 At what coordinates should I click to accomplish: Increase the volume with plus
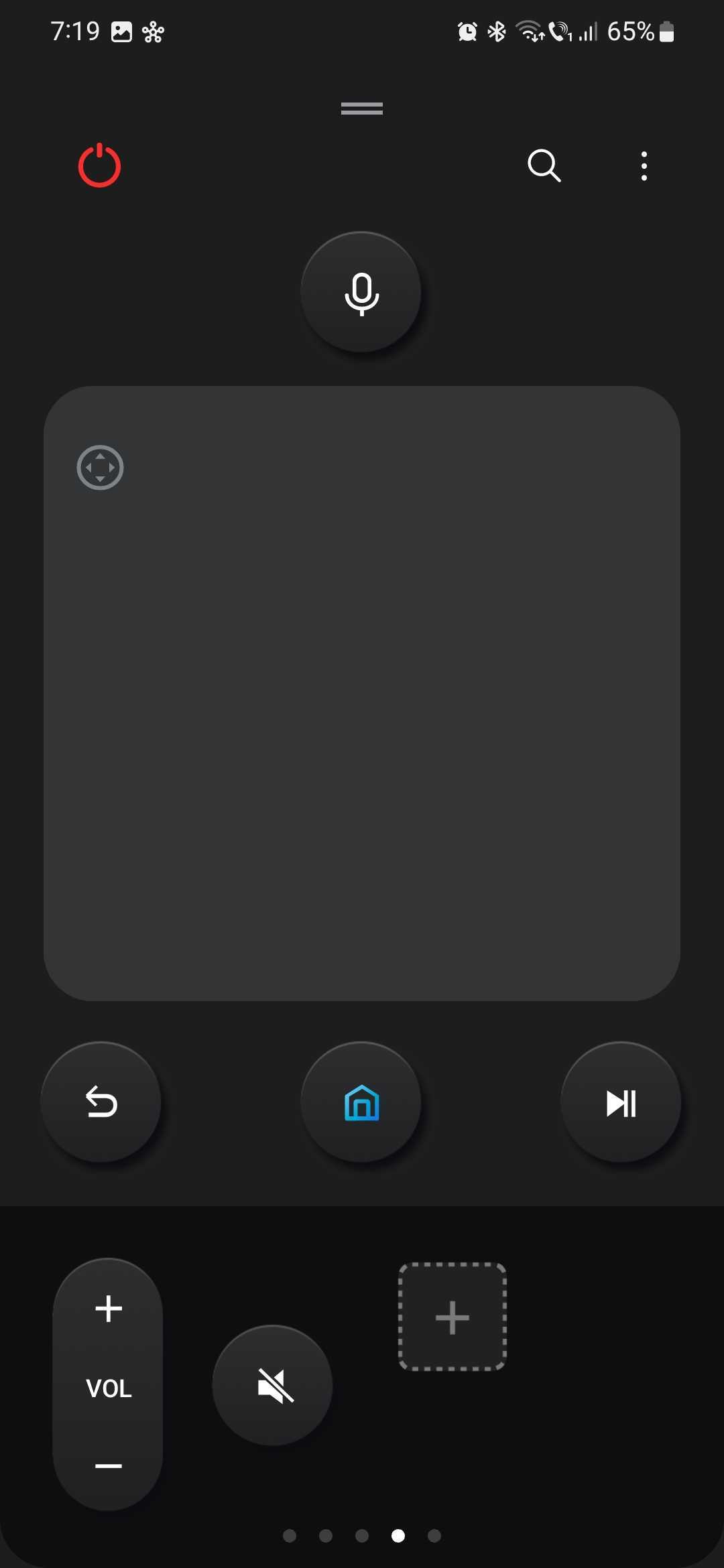point(109,1309)
